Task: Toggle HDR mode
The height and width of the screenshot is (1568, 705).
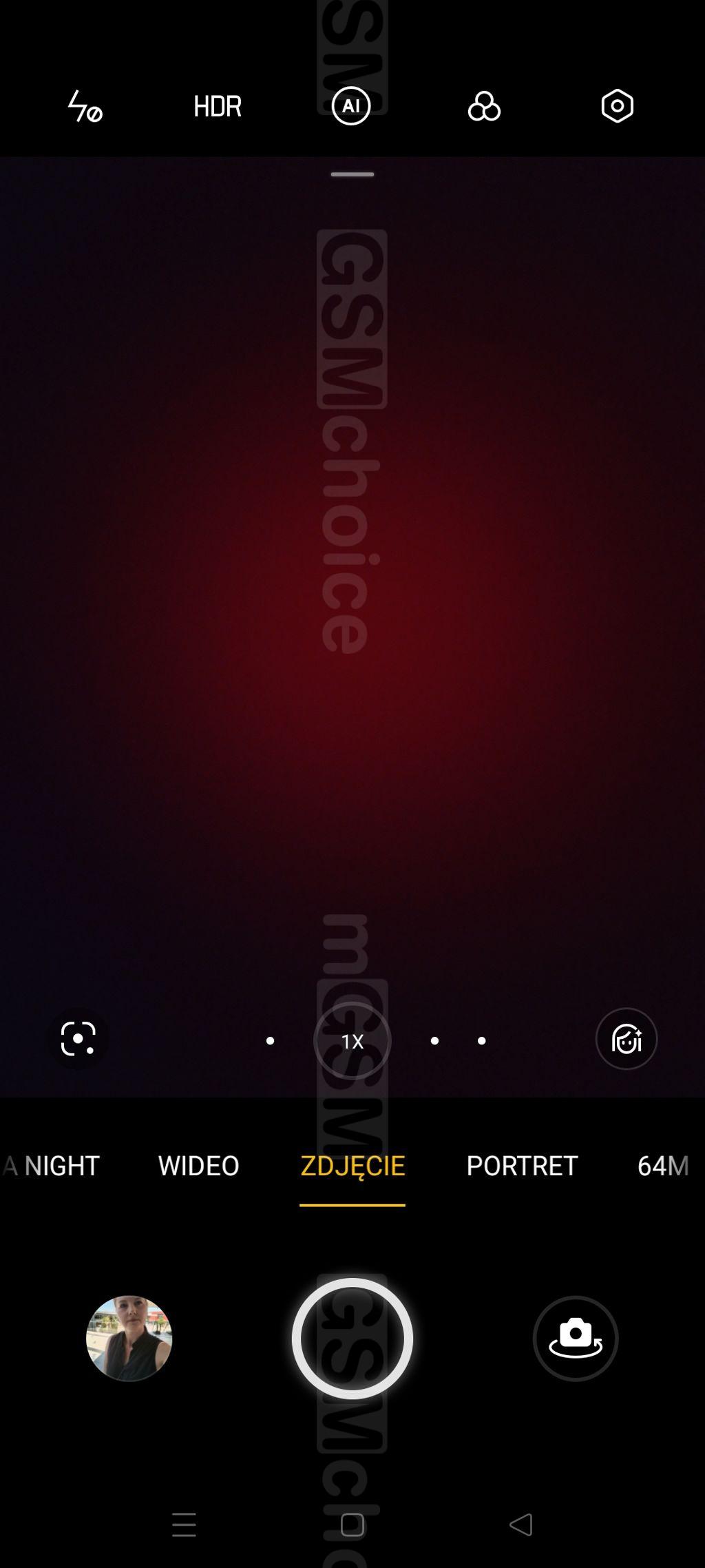Action: (x=218, y=106)
